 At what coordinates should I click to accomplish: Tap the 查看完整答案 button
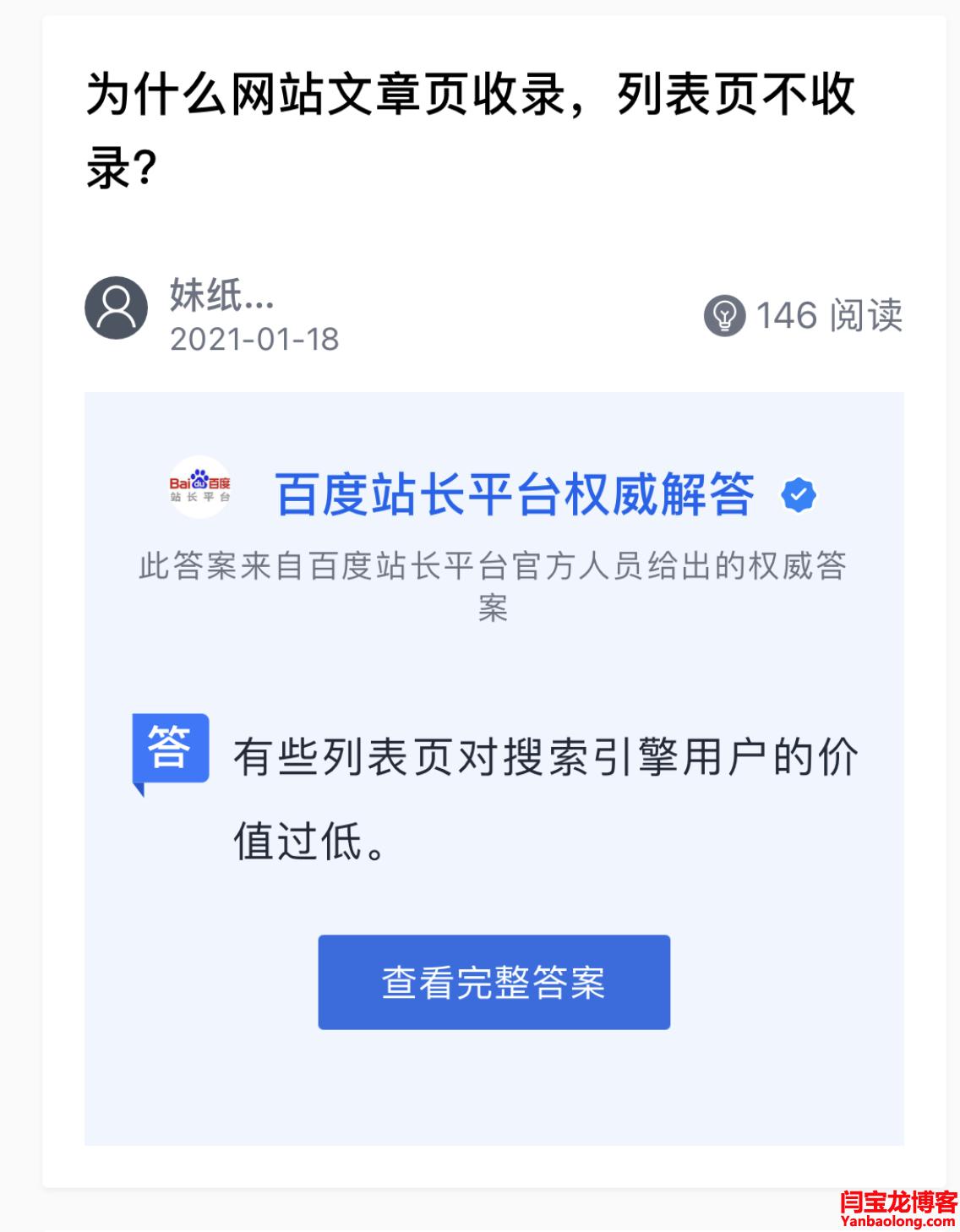494,982
